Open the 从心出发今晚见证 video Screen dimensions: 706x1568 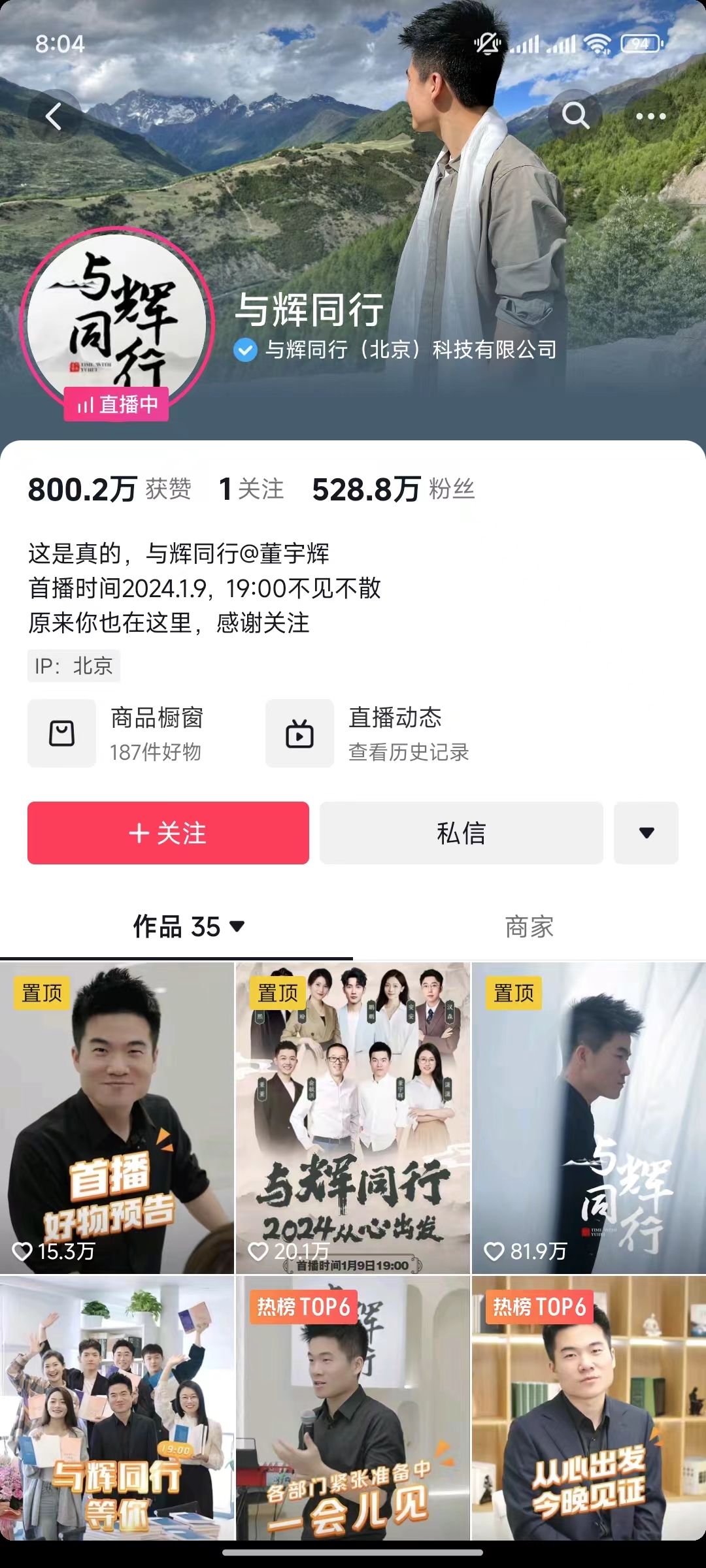tap(588, 1408)
